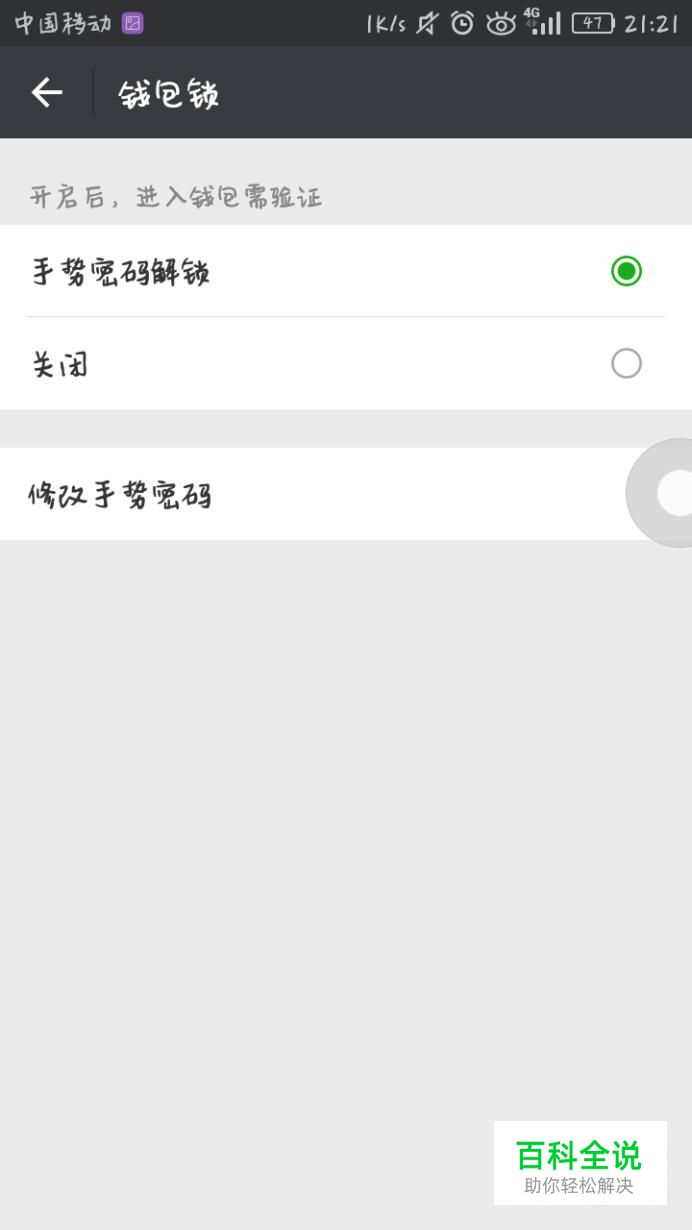Select the 手势密码解锁 option
Viewport: 692px width, 1230px height.
click(x=346, y=271)
